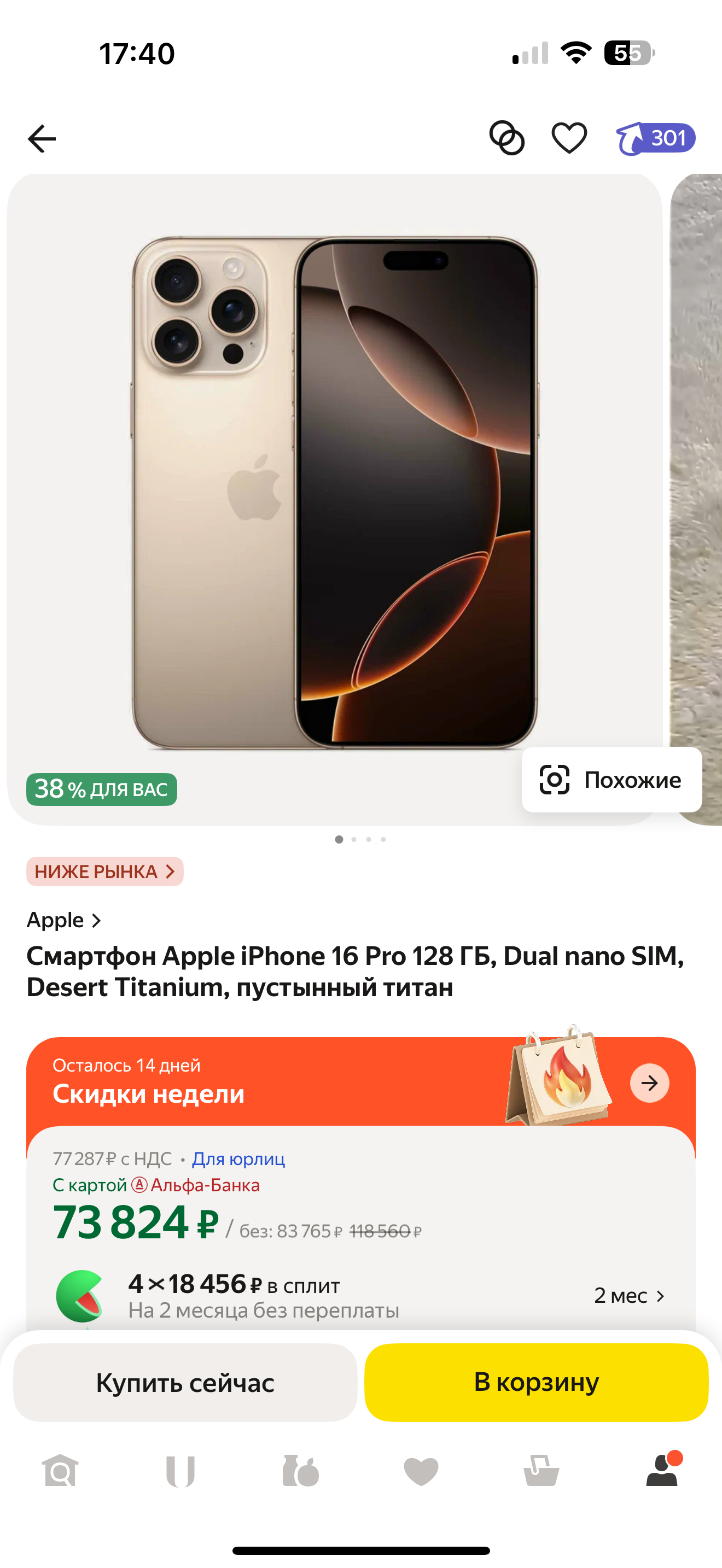Viewport: 722px width, 1568px height.
Task: Open the Скидки недели banner
Action: (x=360, y=1083)
